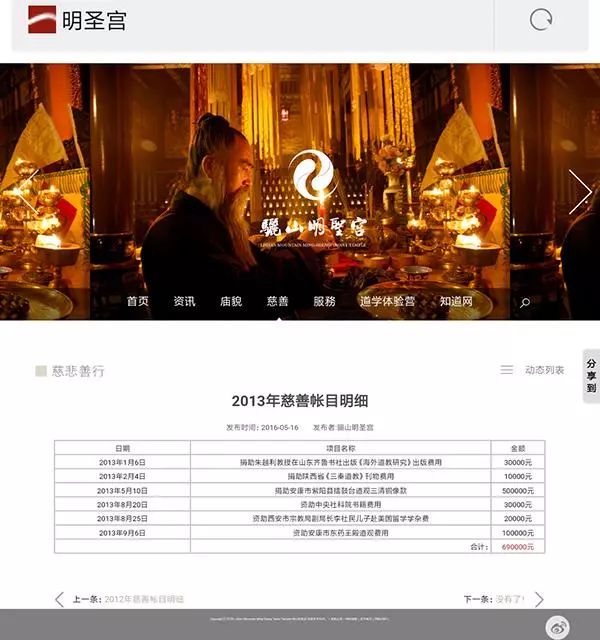
Task: Open the 道学体验营 section
Action: 387,301
